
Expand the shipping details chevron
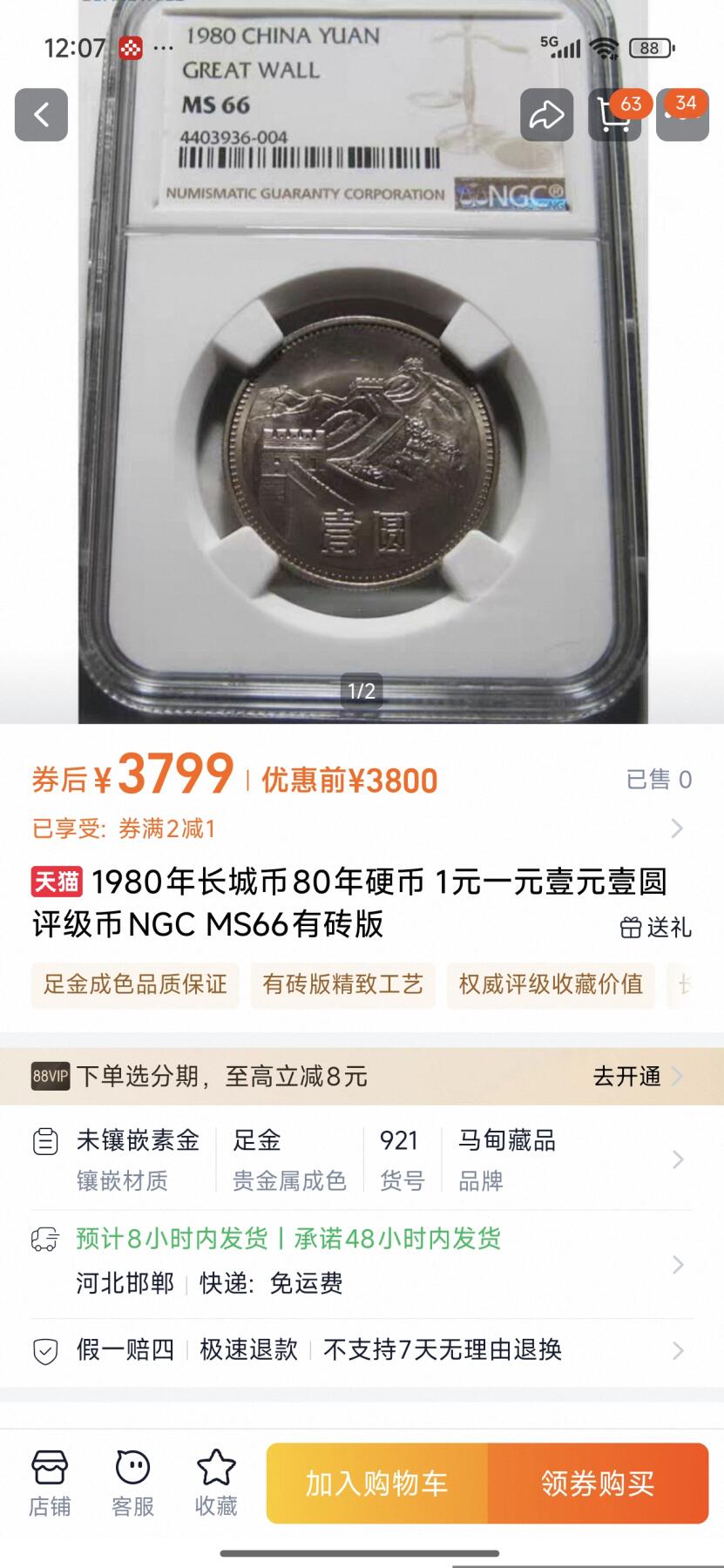[x=680, y=1265]
